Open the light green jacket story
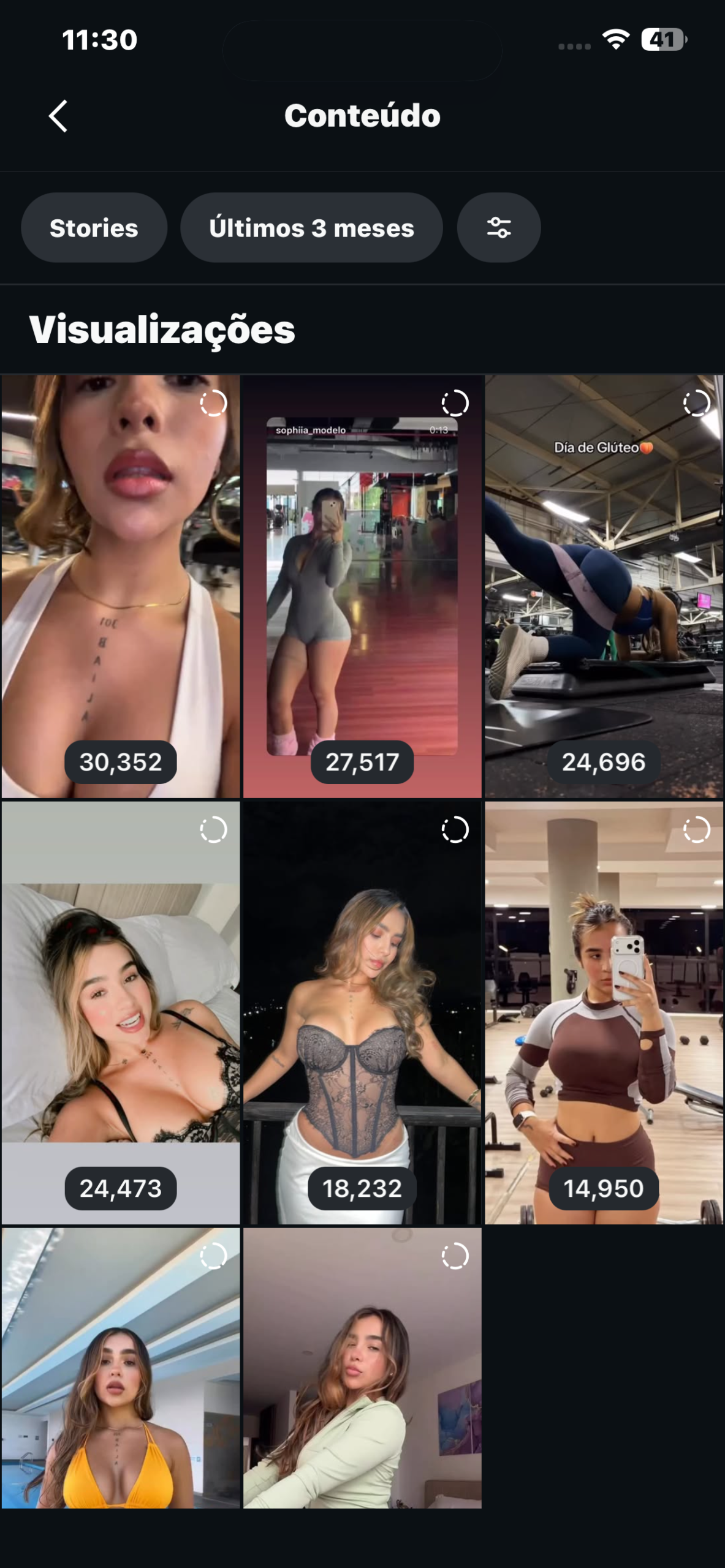This screenshot has width=725, height=1568. (x=362, y=1367)
